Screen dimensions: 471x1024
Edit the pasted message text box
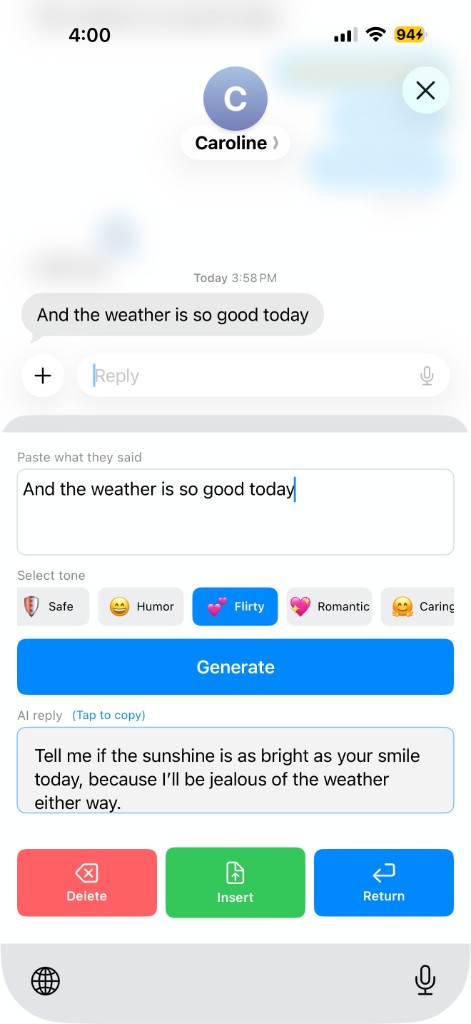pyautogui.click(x=235, y=512)
